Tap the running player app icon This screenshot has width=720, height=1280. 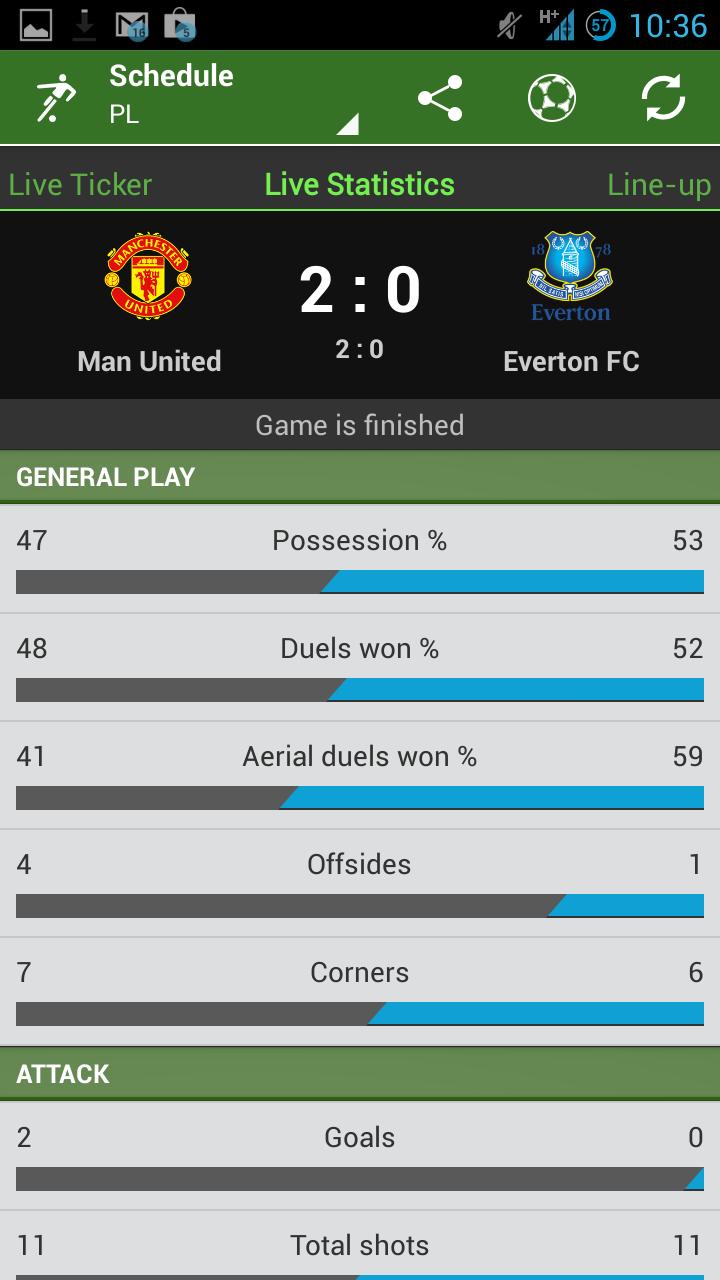[x=57, y=98]
